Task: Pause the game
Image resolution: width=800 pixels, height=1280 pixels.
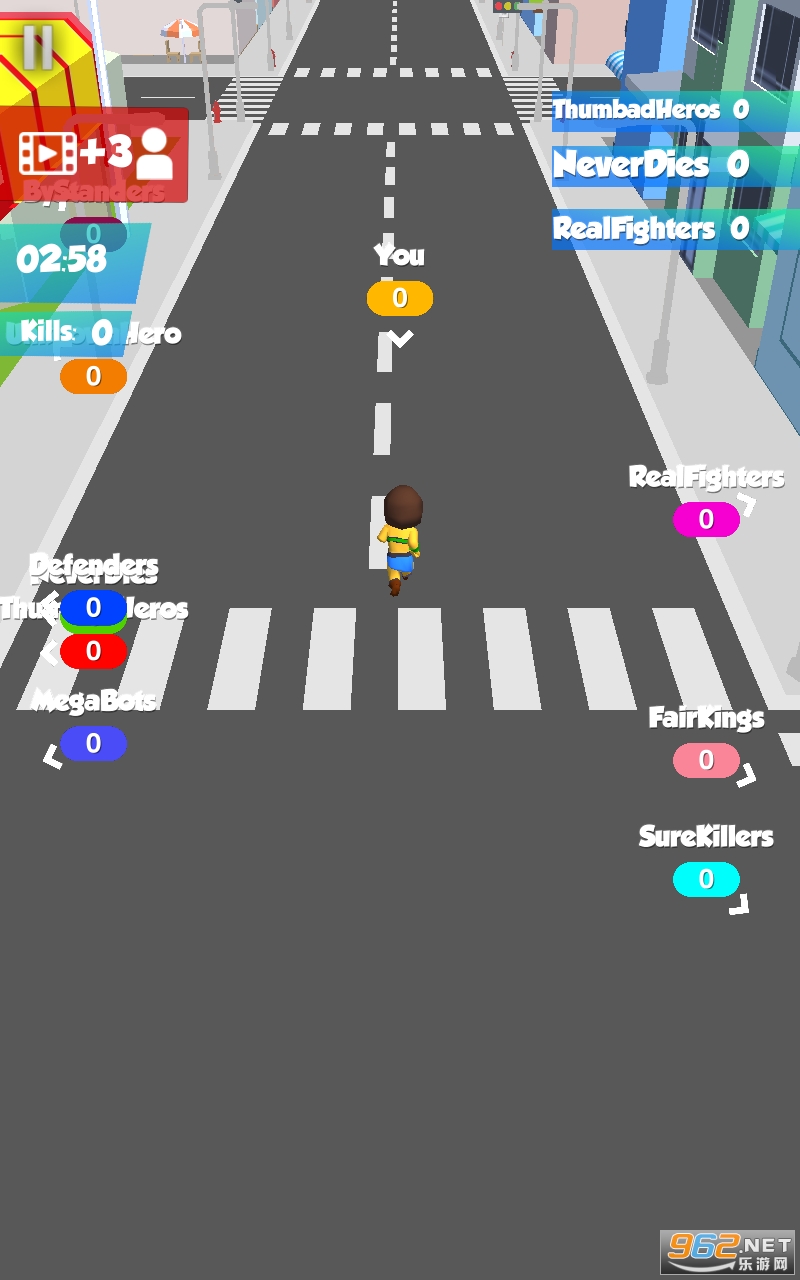Action: tap(38, 46)
